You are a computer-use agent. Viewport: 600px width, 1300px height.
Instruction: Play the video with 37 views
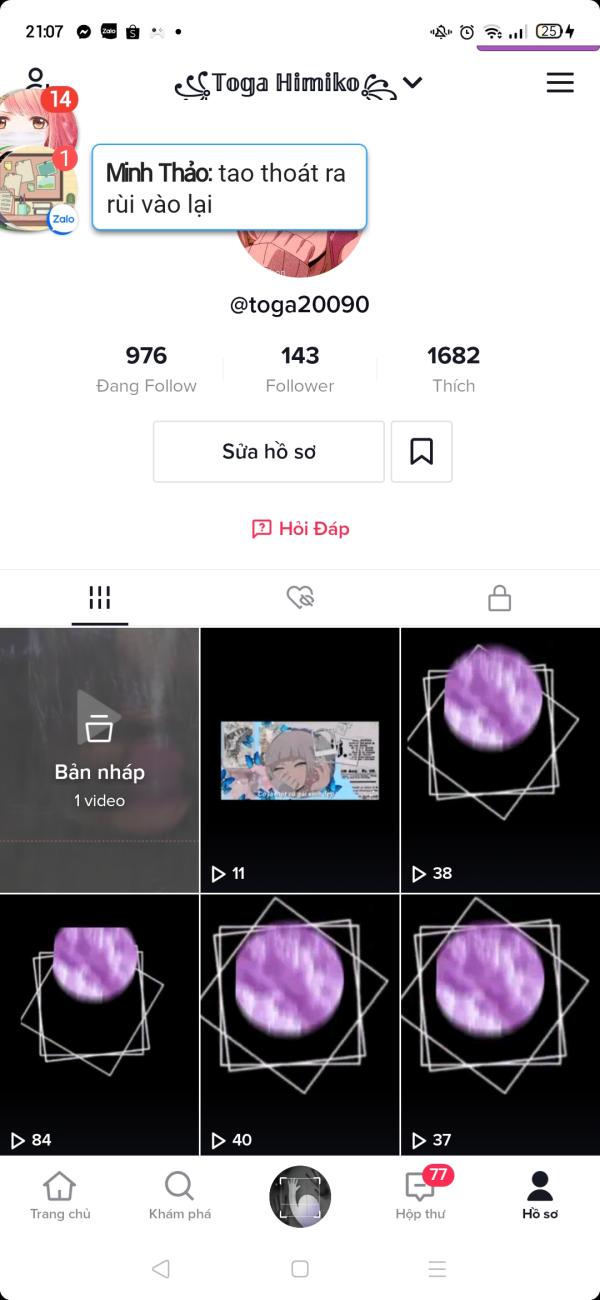pos(500,1025)
